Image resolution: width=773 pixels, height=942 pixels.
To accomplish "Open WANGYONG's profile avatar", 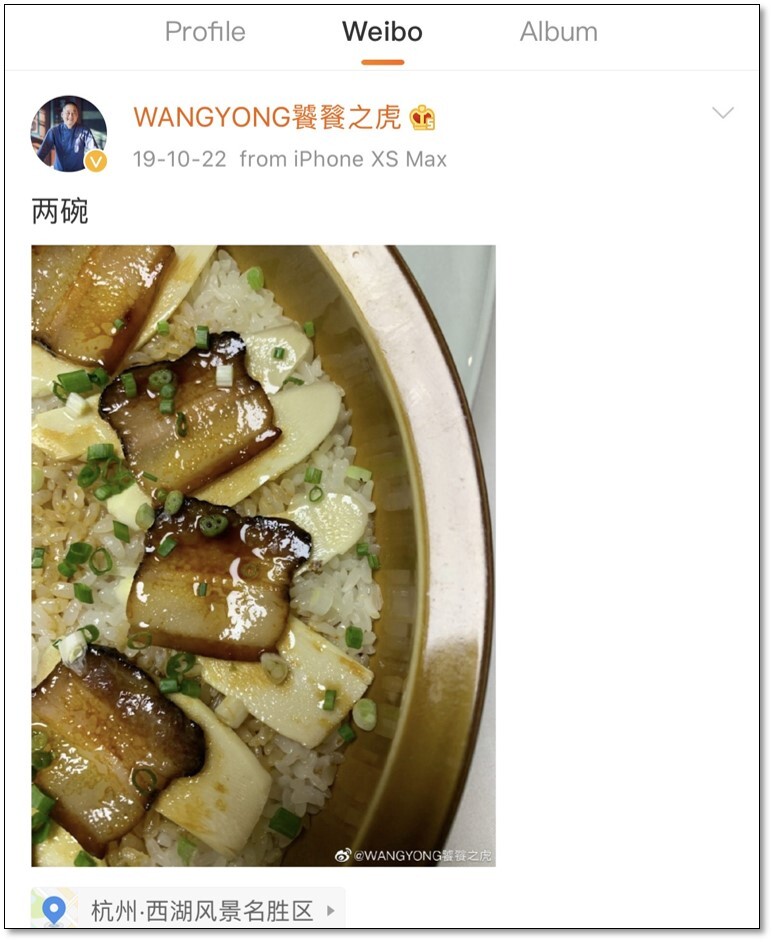I will [68, 134].
